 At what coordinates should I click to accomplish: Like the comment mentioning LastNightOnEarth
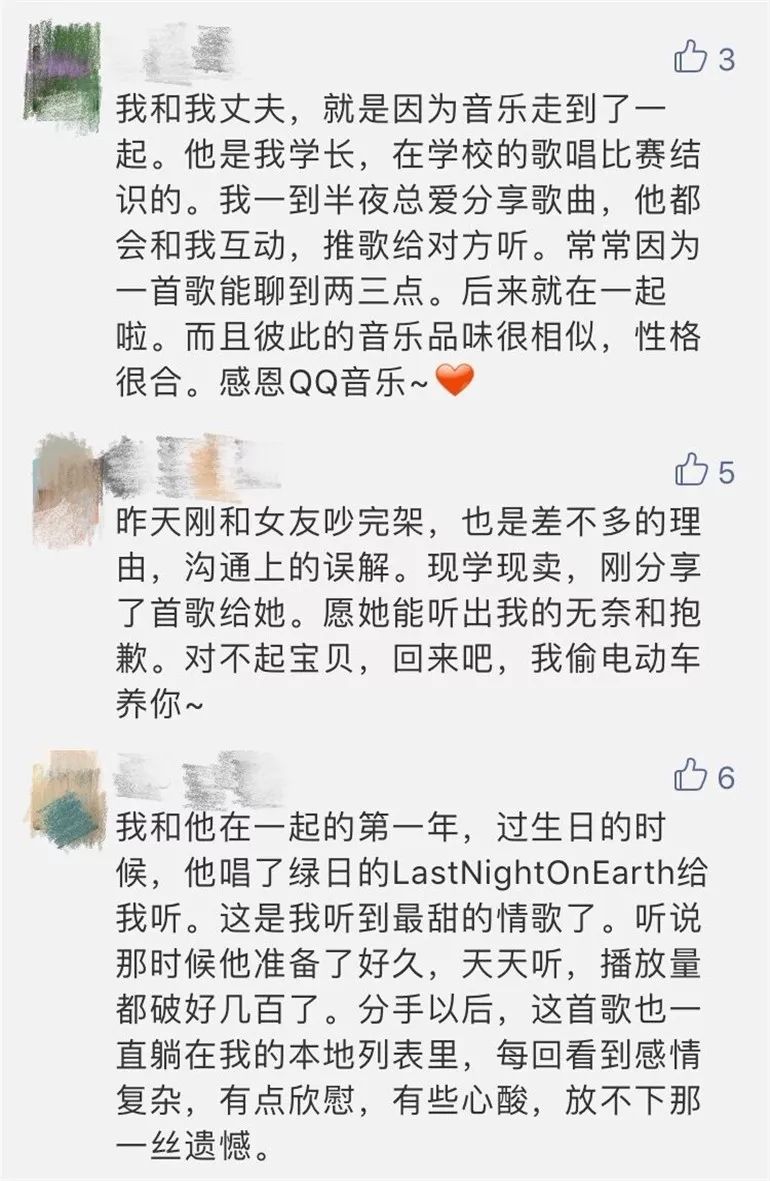(691, 774)
